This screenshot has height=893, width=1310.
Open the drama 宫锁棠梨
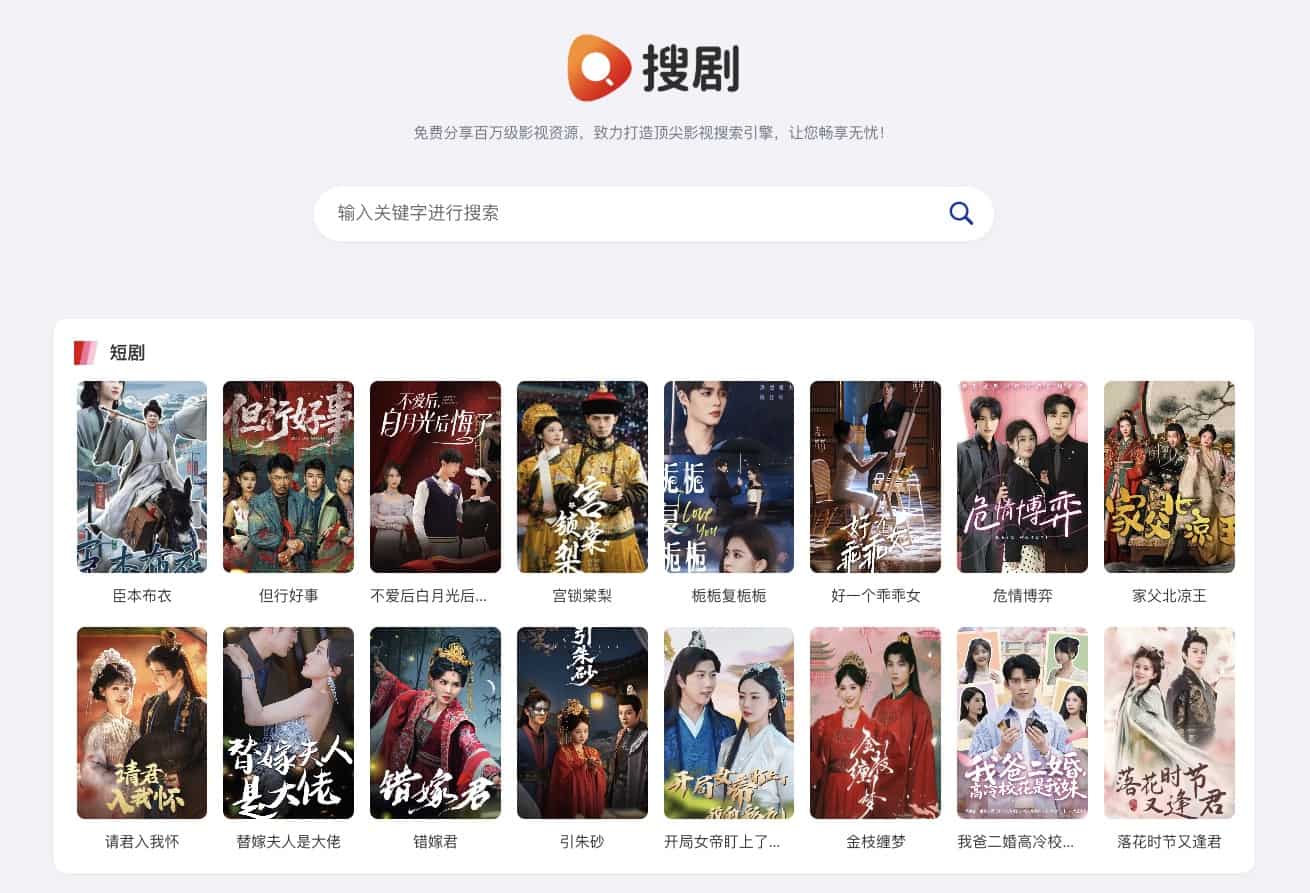click(582, 477)
